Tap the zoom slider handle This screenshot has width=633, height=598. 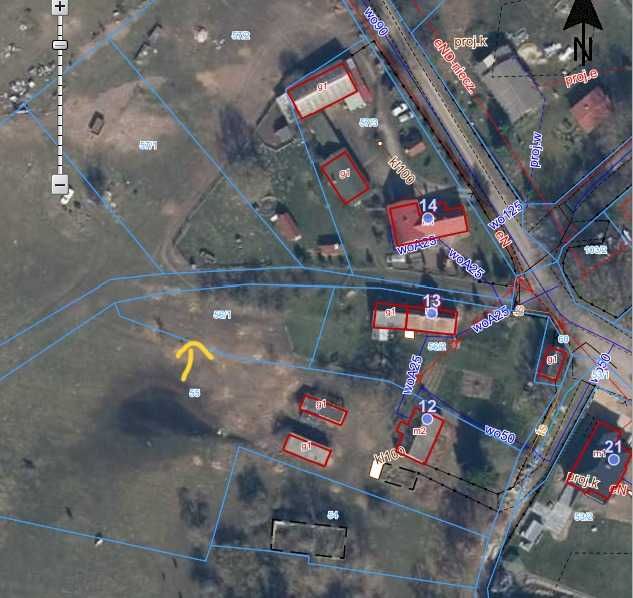tap(59, 44)
